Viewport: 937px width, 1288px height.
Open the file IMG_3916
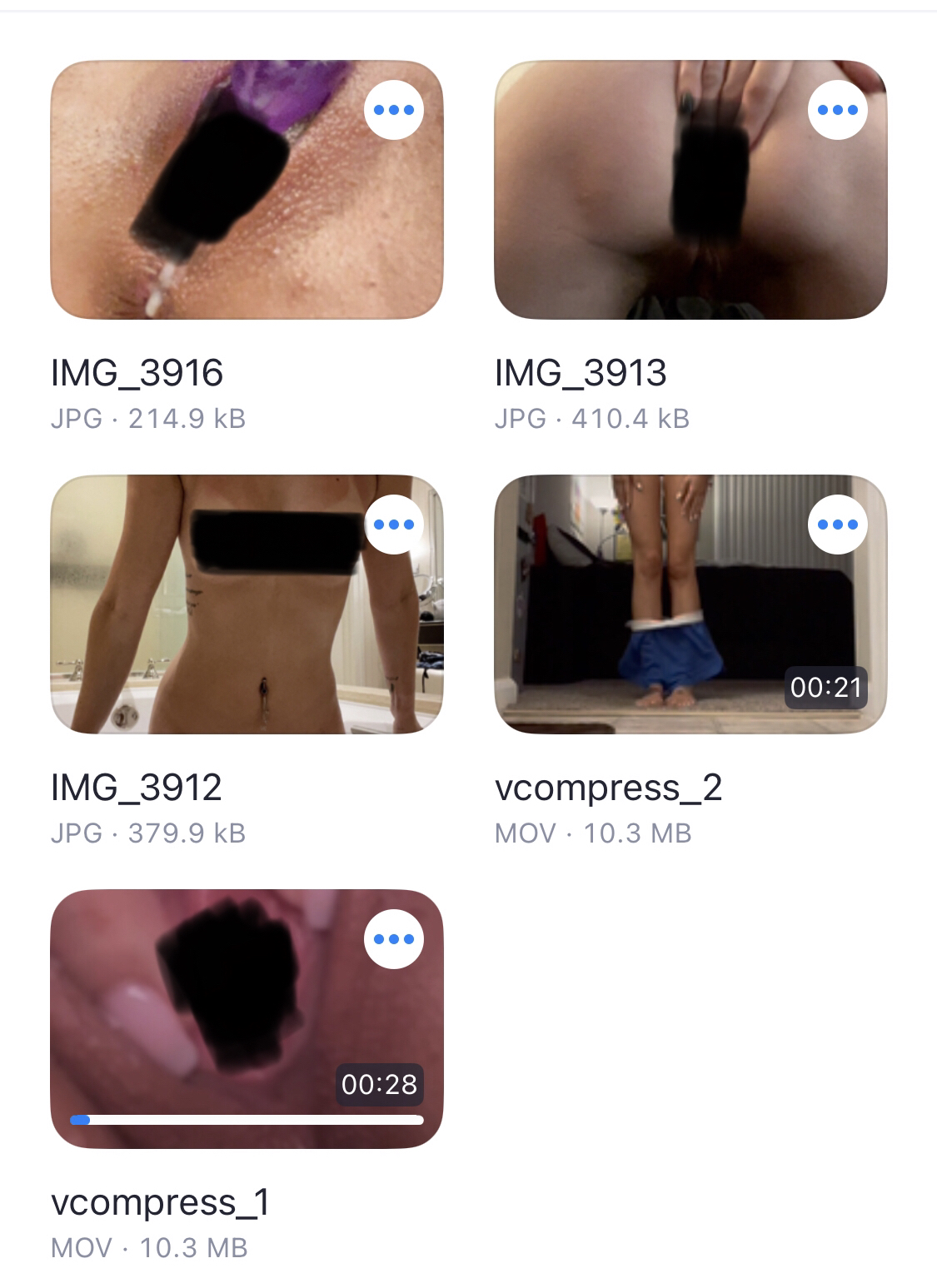[247, 190]
